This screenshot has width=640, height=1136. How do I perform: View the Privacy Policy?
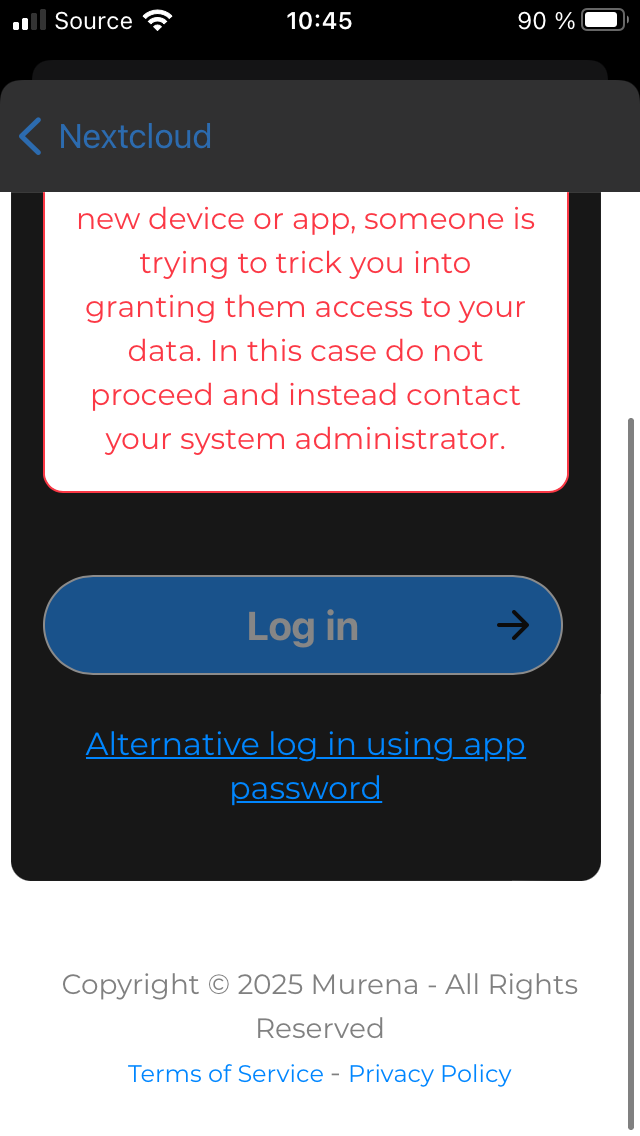430,1074
